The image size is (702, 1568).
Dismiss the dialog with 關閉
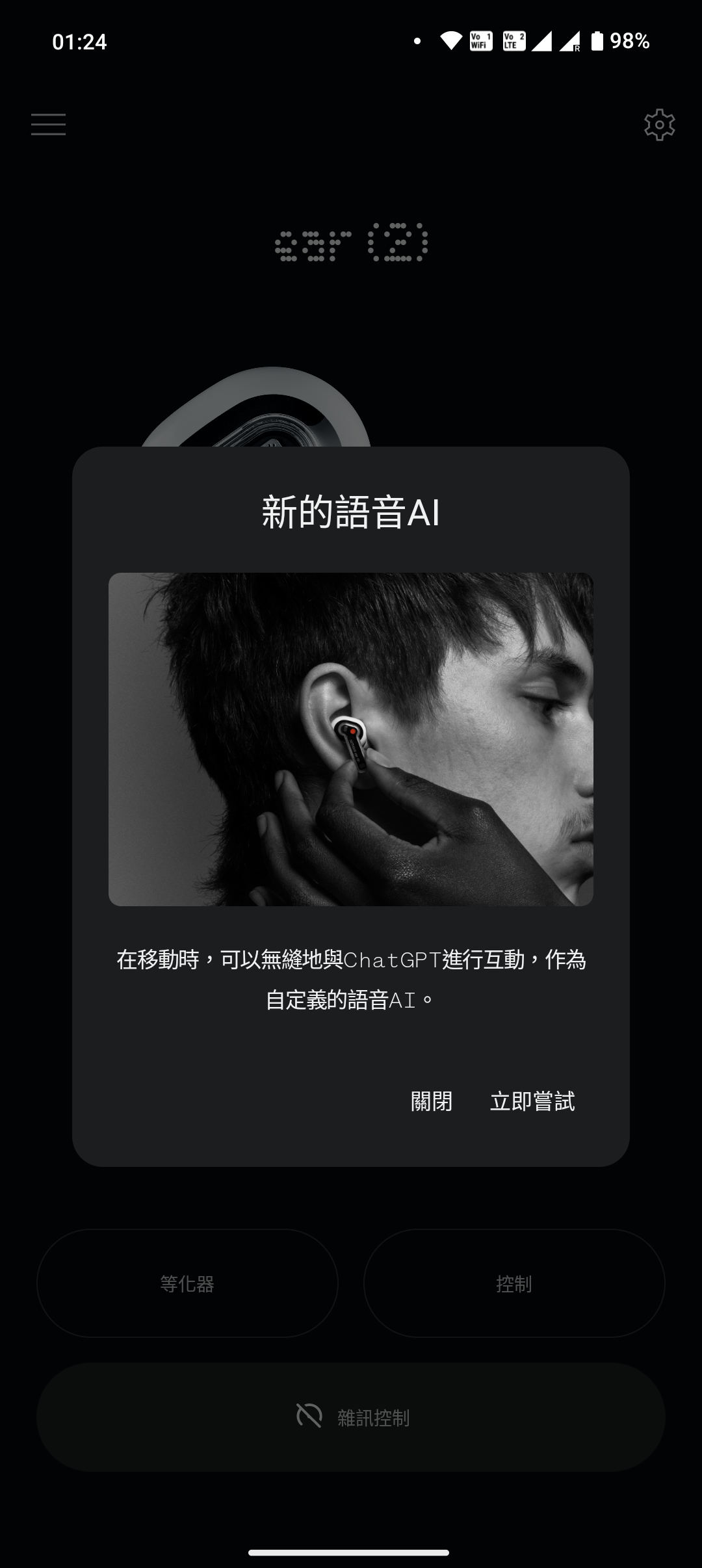click(x=432, y=1101)
